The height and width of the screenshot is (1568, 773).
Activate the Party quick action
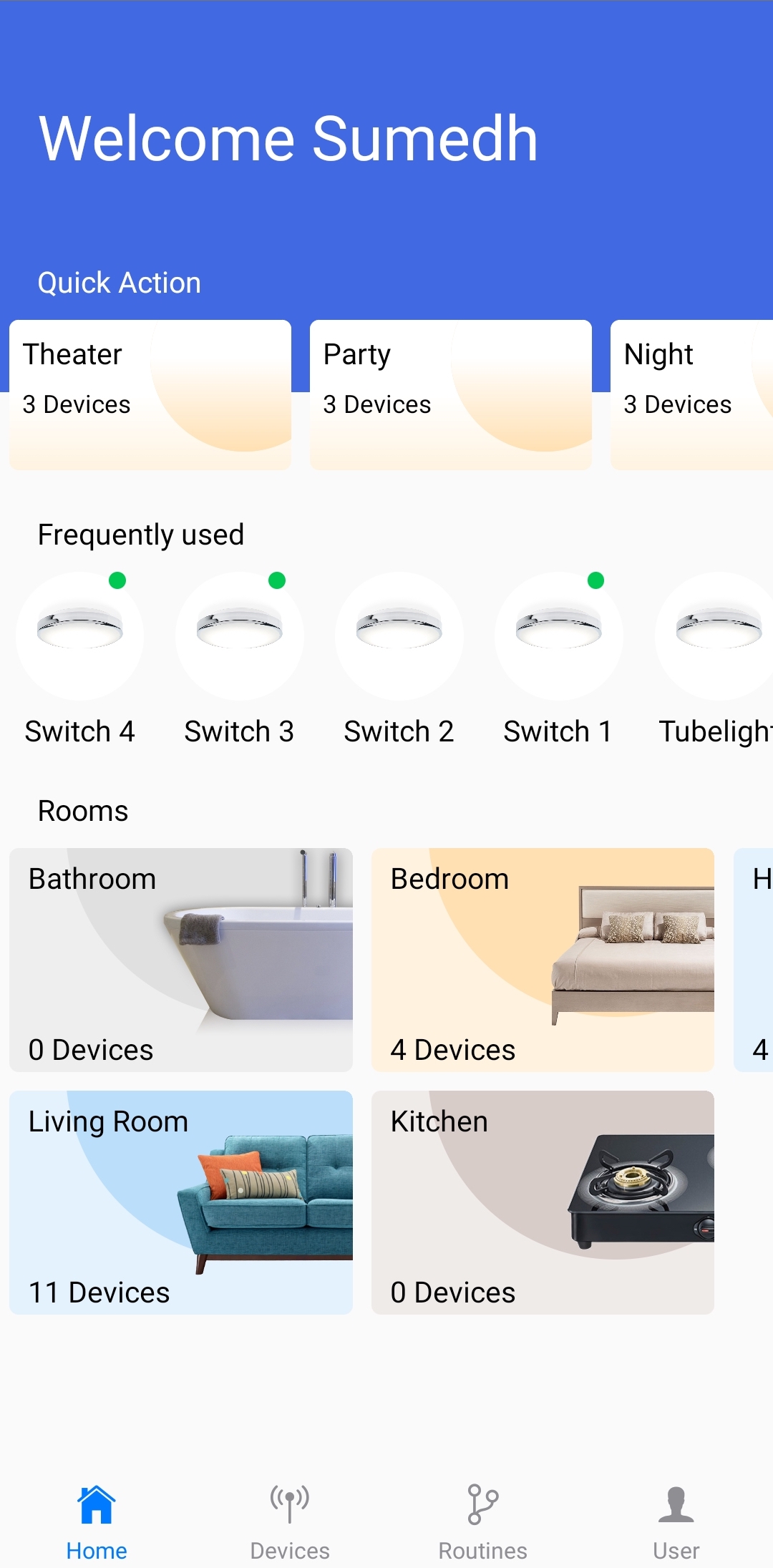[451, 394]
